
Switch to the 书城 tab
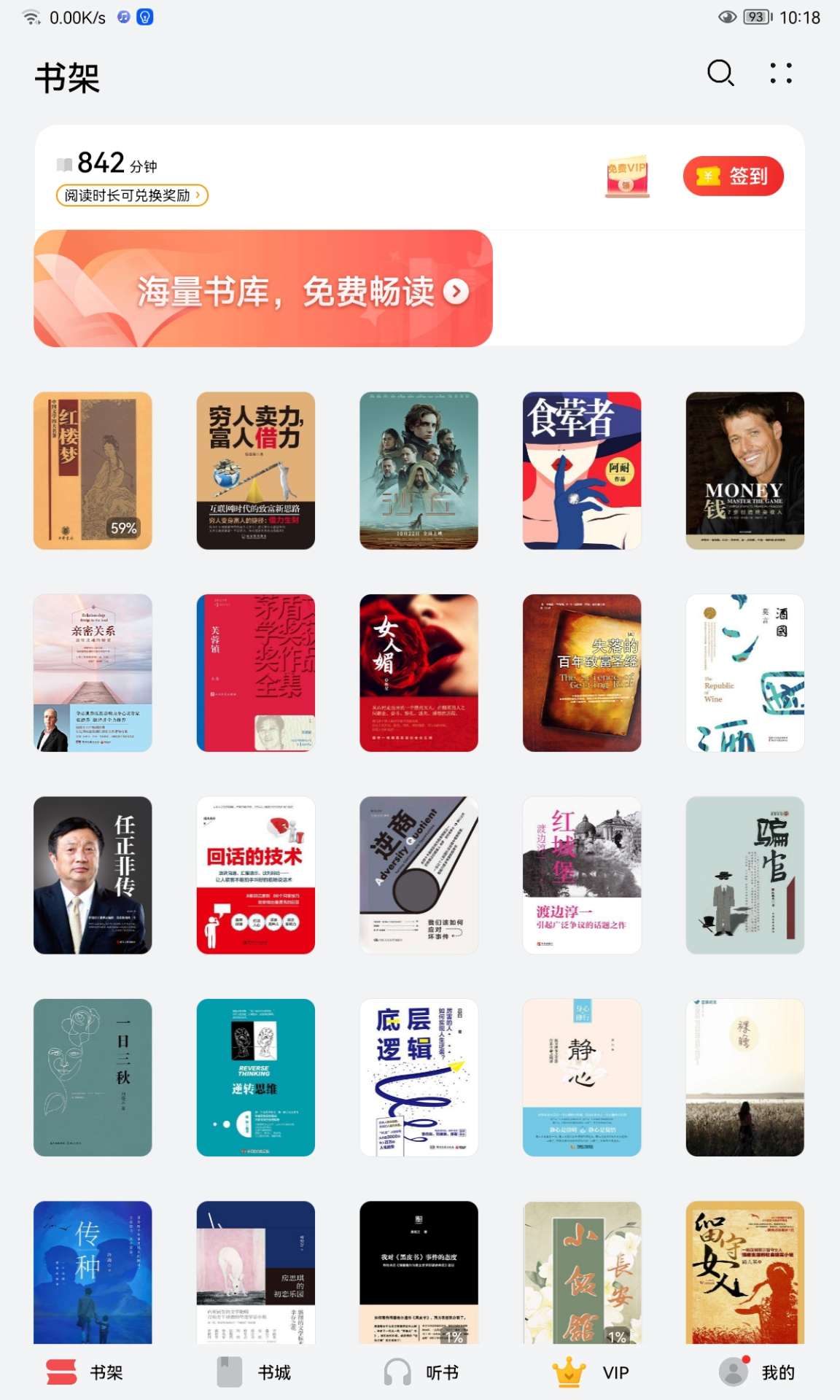[x=254, y=1372]
